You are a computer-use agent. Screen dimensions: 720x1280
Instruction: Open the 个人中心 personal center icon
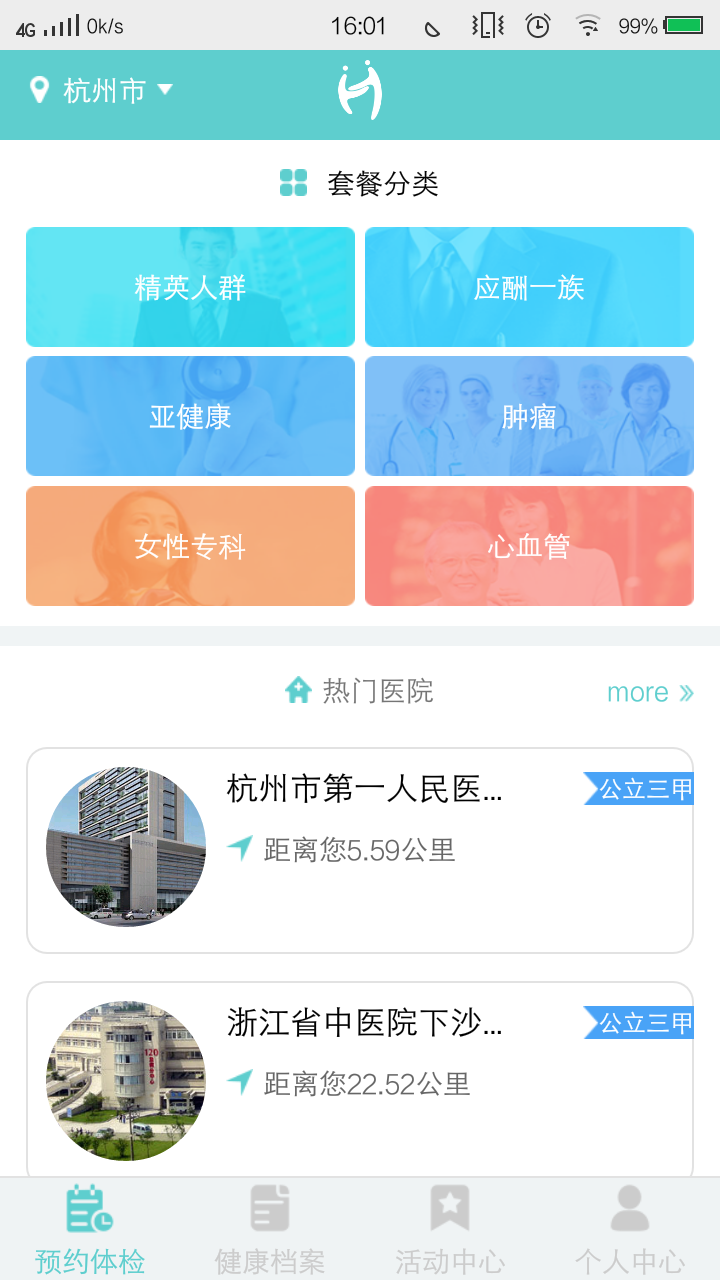629,1210
